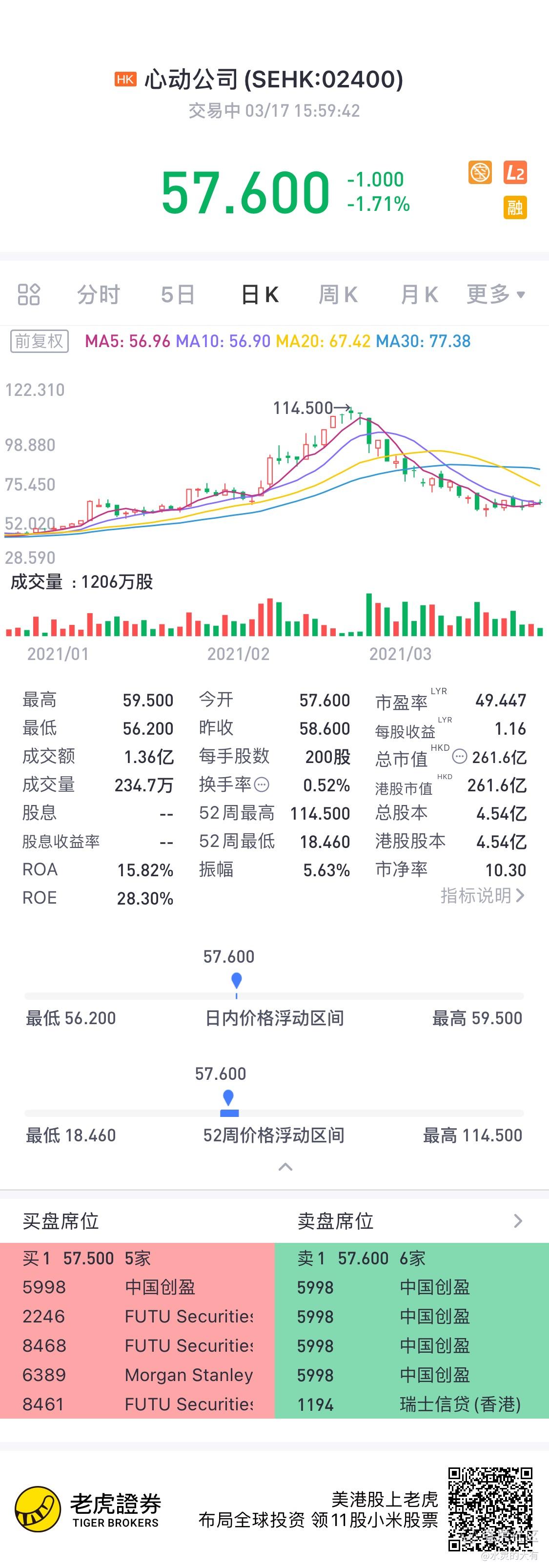The width and height of the screenshot is (549, 1568).
Task: Tap the 融 margin badge
Action: 515,207
